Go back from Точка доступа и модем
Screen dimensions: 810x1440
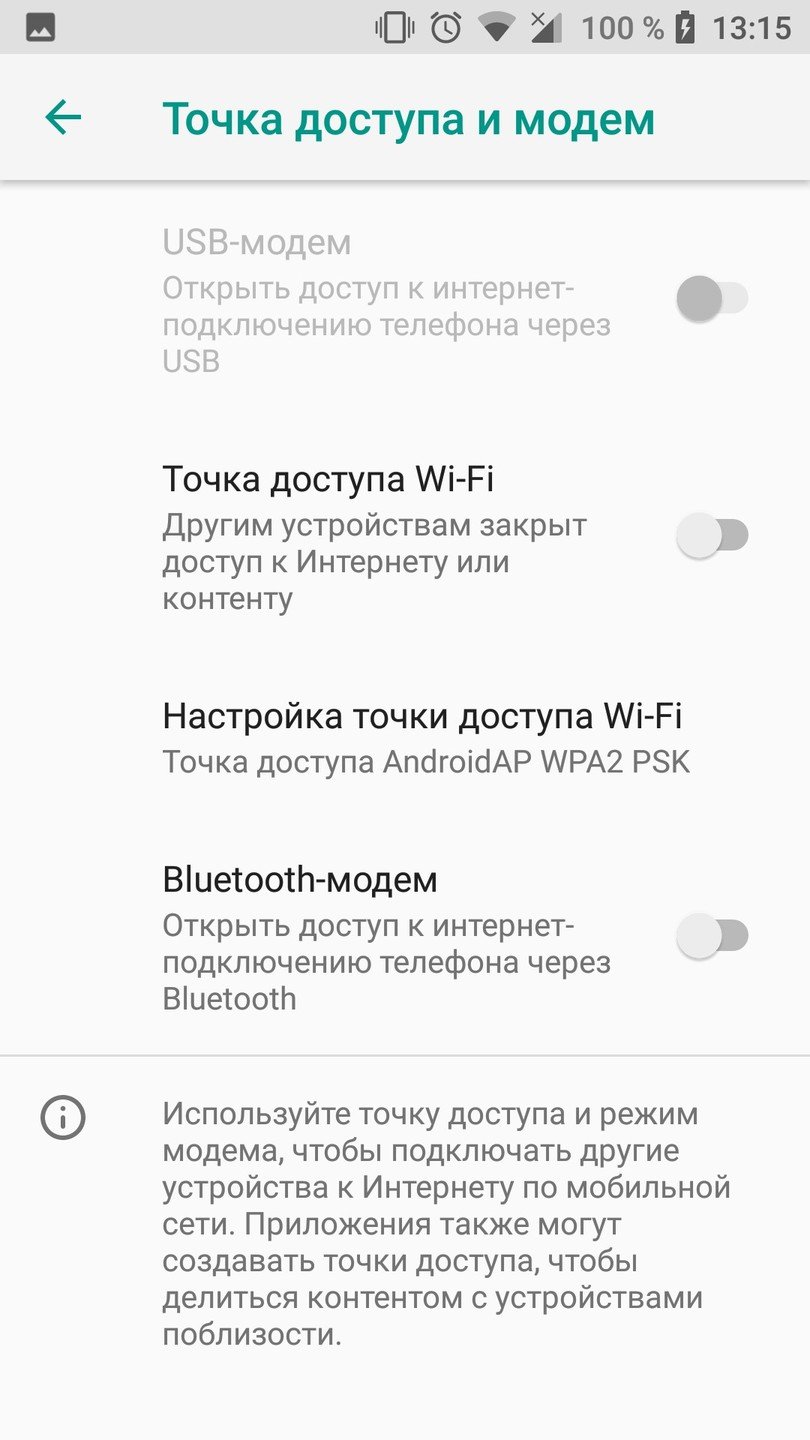[63, 118]
